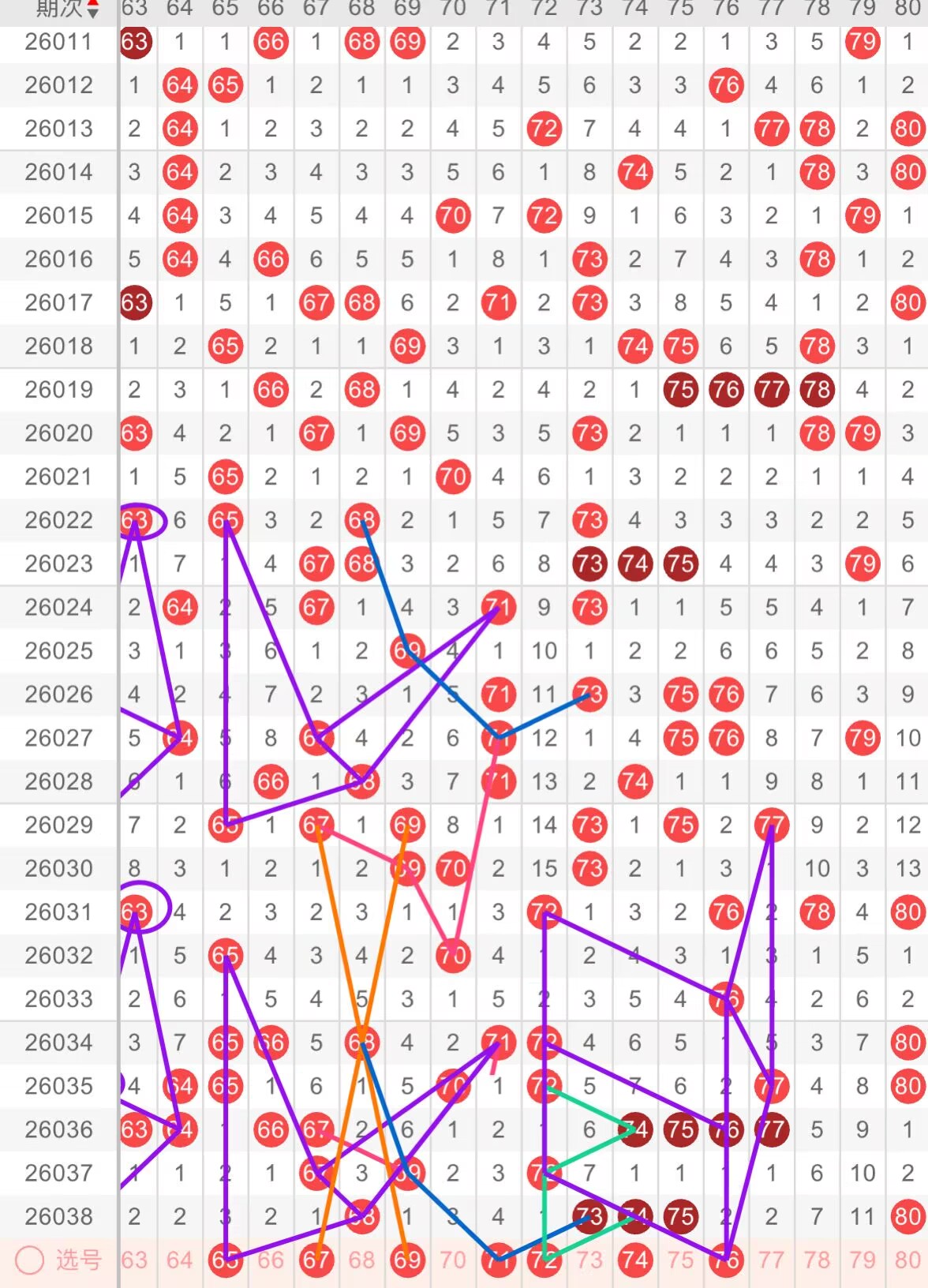
Task: Select number 77 in the 选号 row
Action: 771,1260
